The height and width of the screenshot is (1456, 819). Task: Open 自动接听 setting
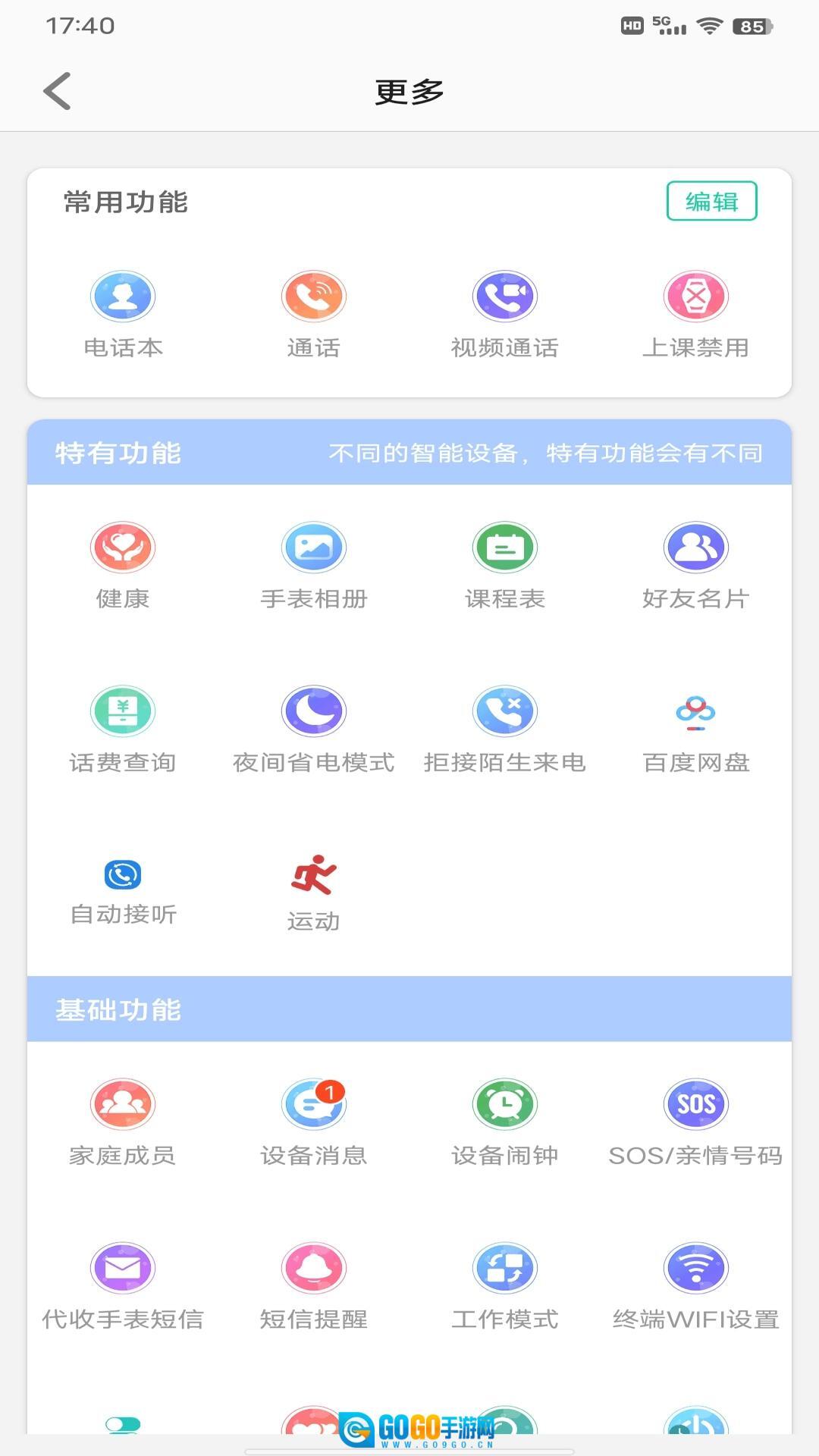pos(123,876)
